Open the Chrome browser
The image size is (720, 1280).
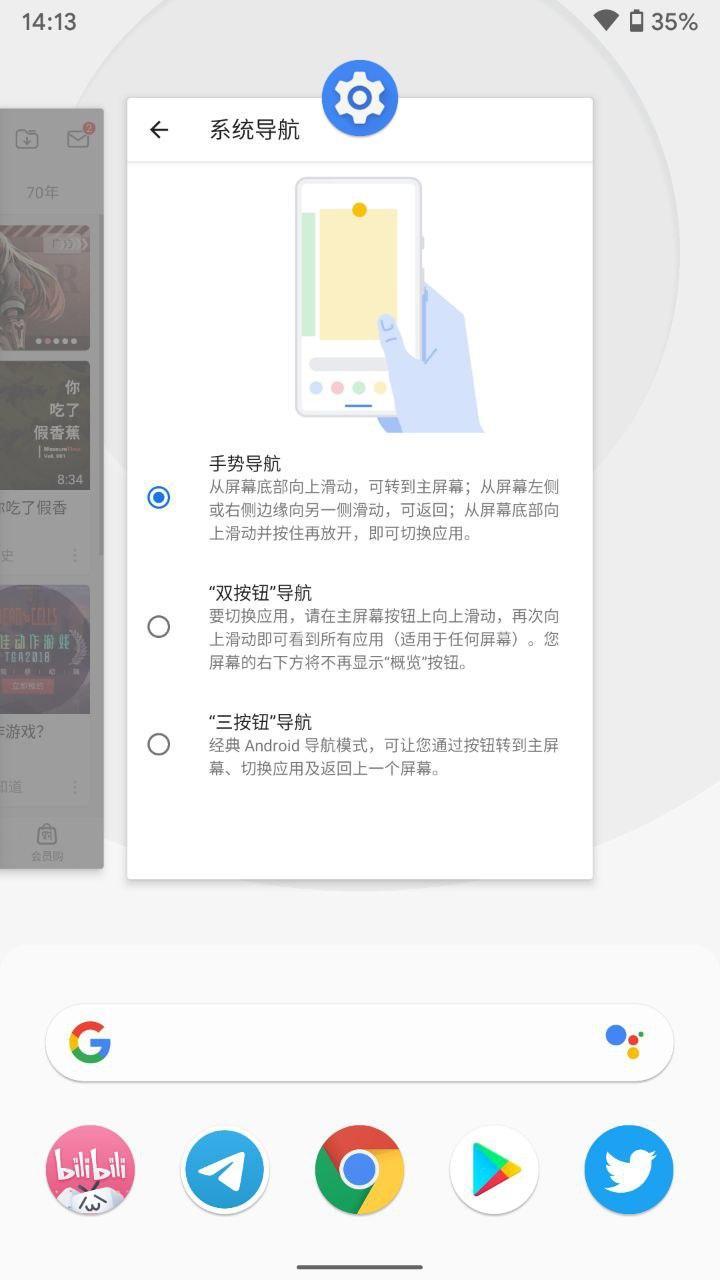(360, 1170)
